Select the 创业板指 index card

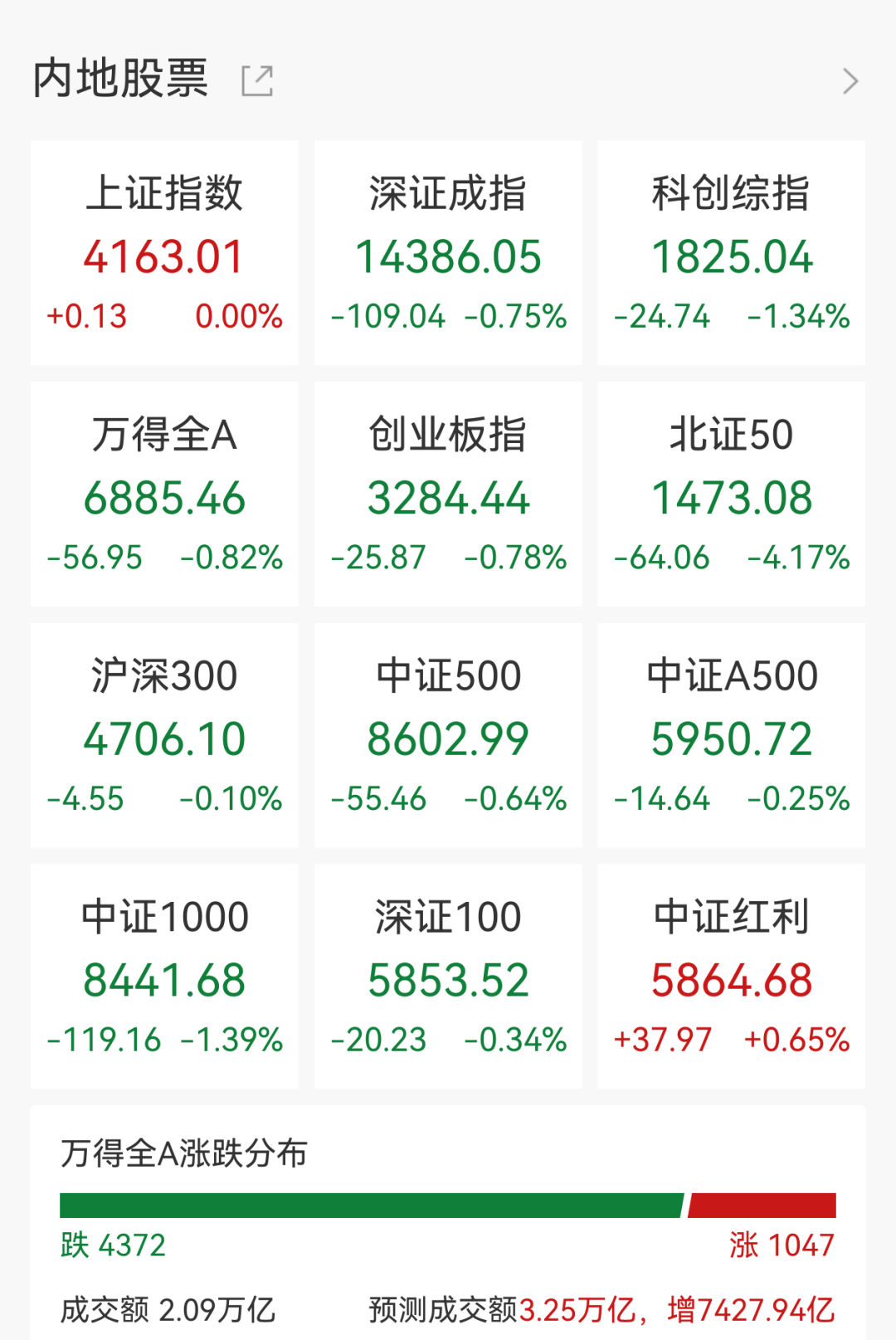(x=448, y=495)
